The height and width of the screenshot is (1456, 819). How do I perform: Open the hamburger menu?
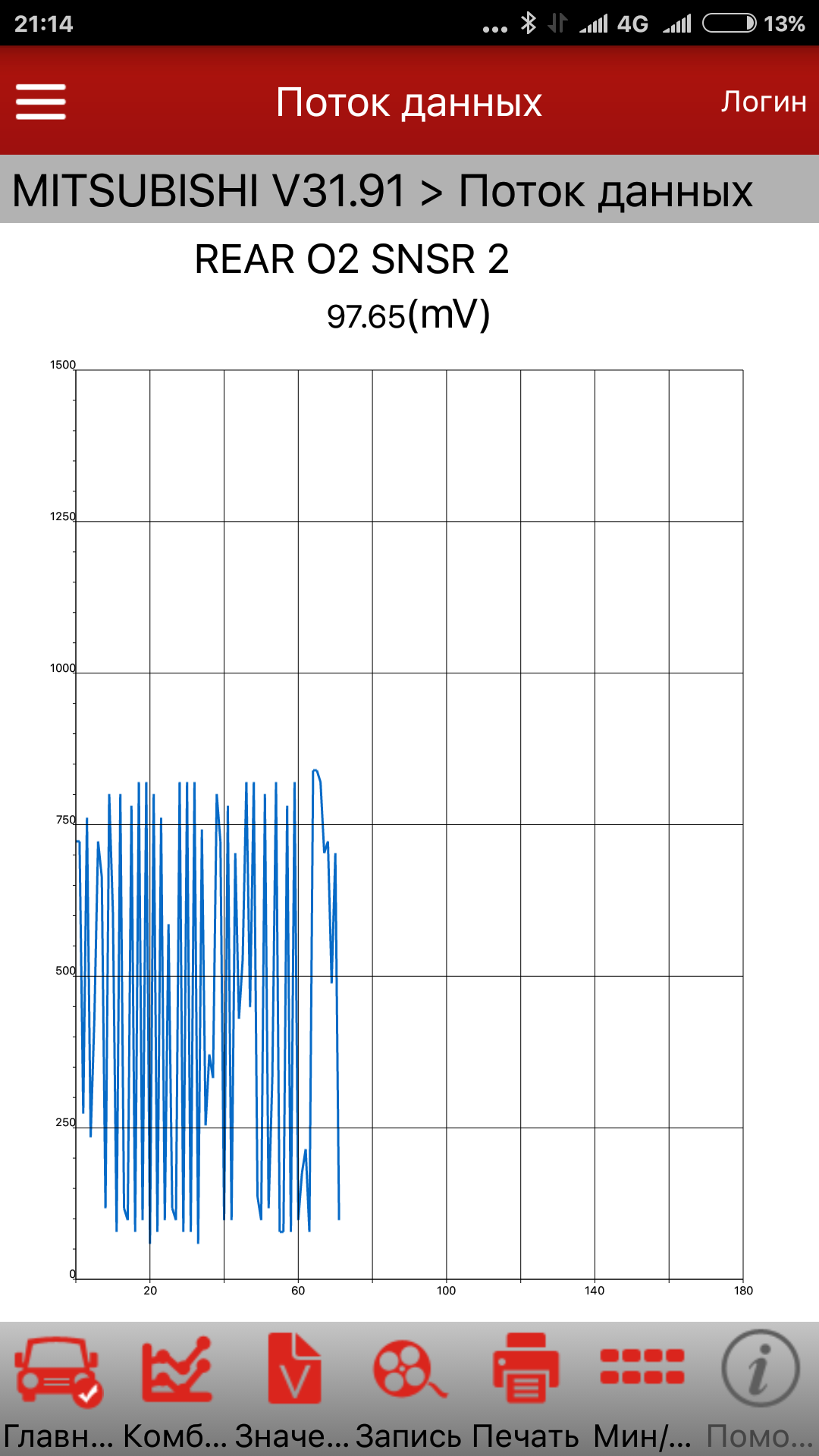[41, 102]
